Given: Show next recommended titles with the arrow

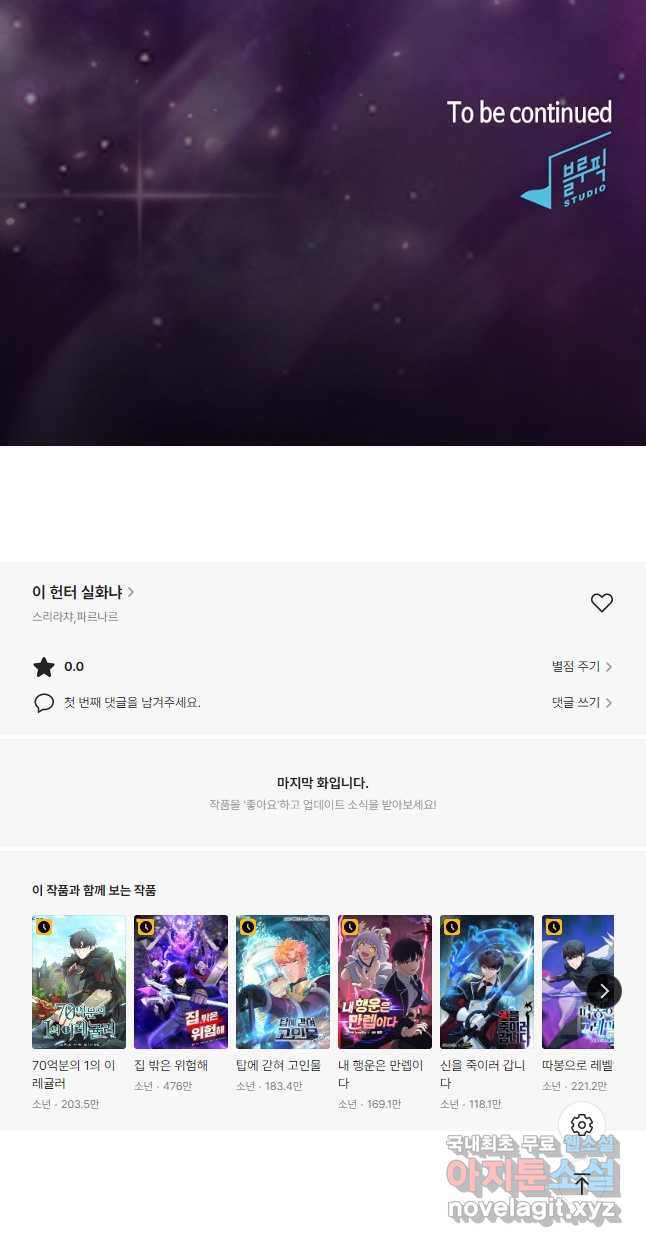Looking at the screenshot, I should [604, 991].
